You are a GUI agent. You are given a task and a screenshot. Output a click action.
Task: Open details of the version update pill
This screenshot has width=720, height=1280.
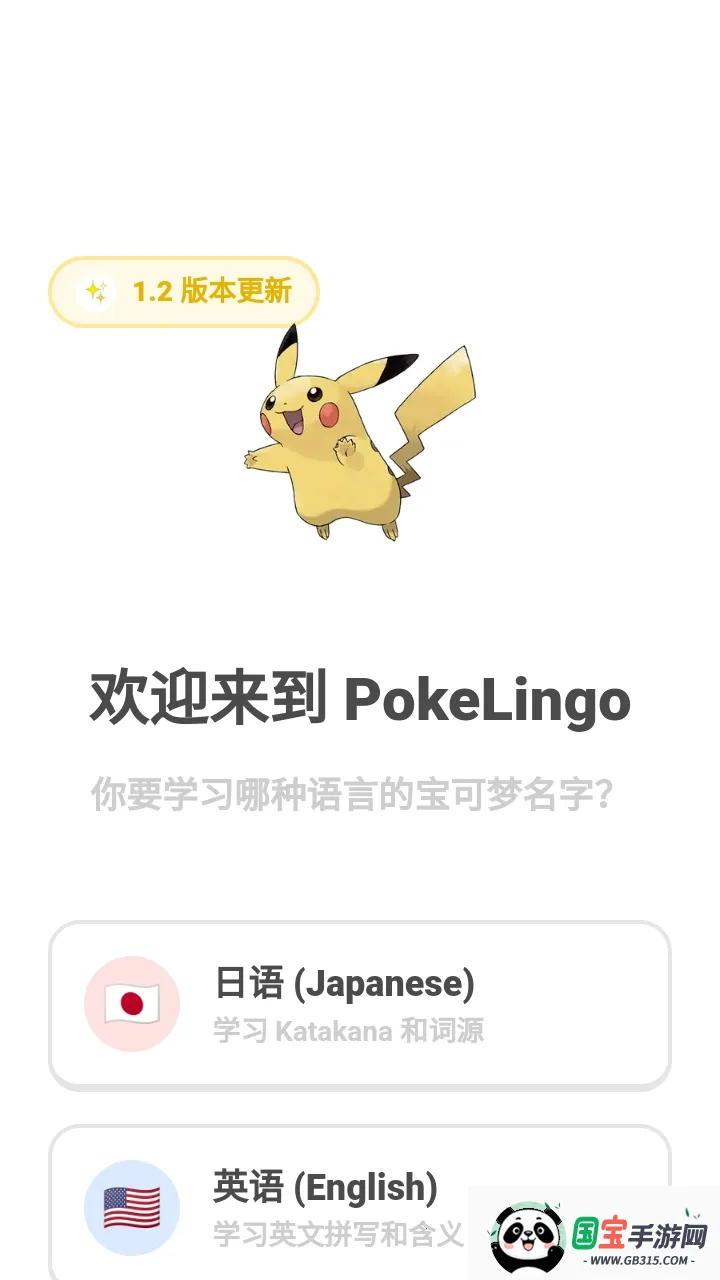pos(185,291)
